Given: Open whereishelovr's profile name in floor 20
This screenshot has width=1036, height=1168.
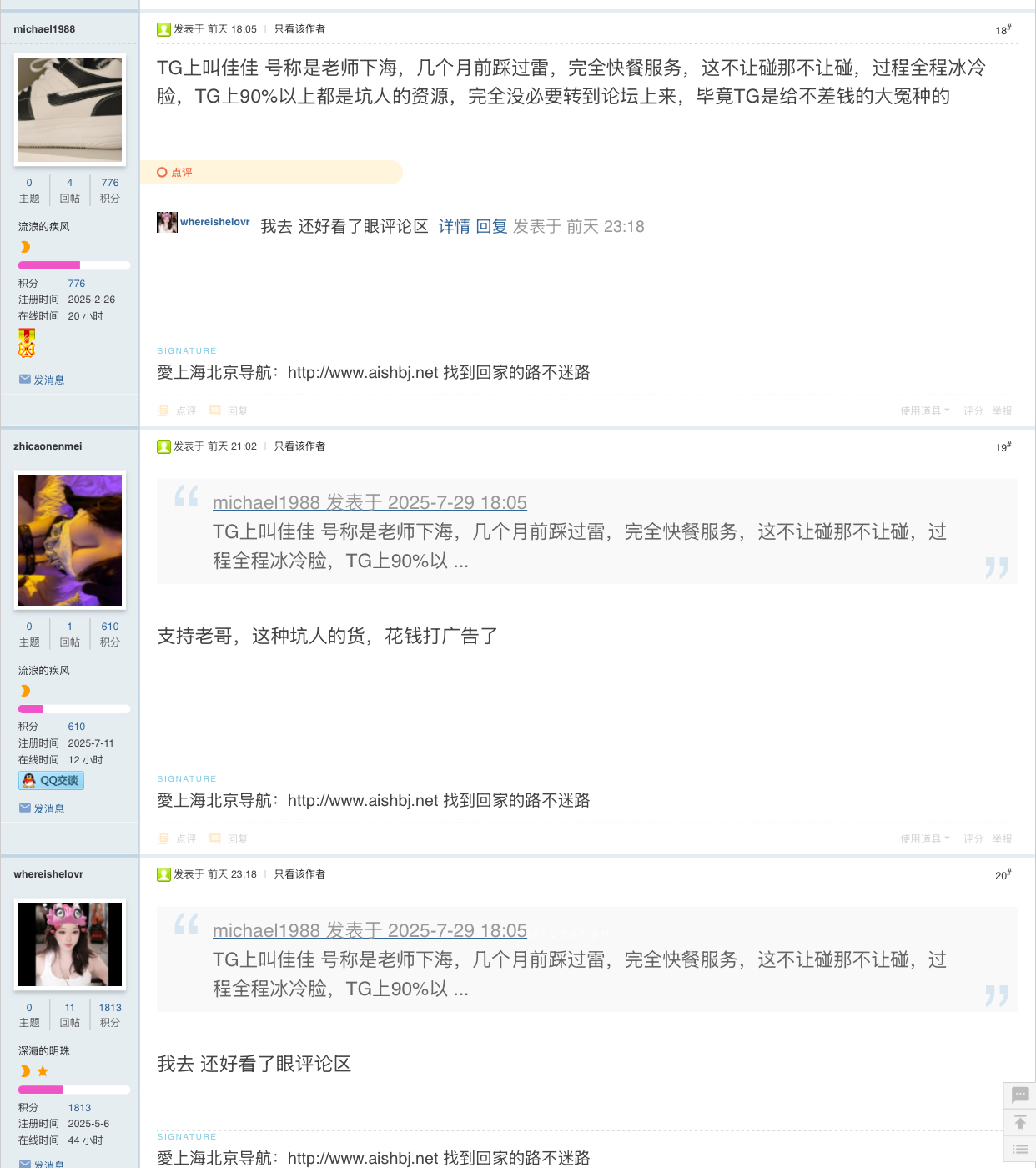Looking at the screenshot, I should [x=48, y=874].
